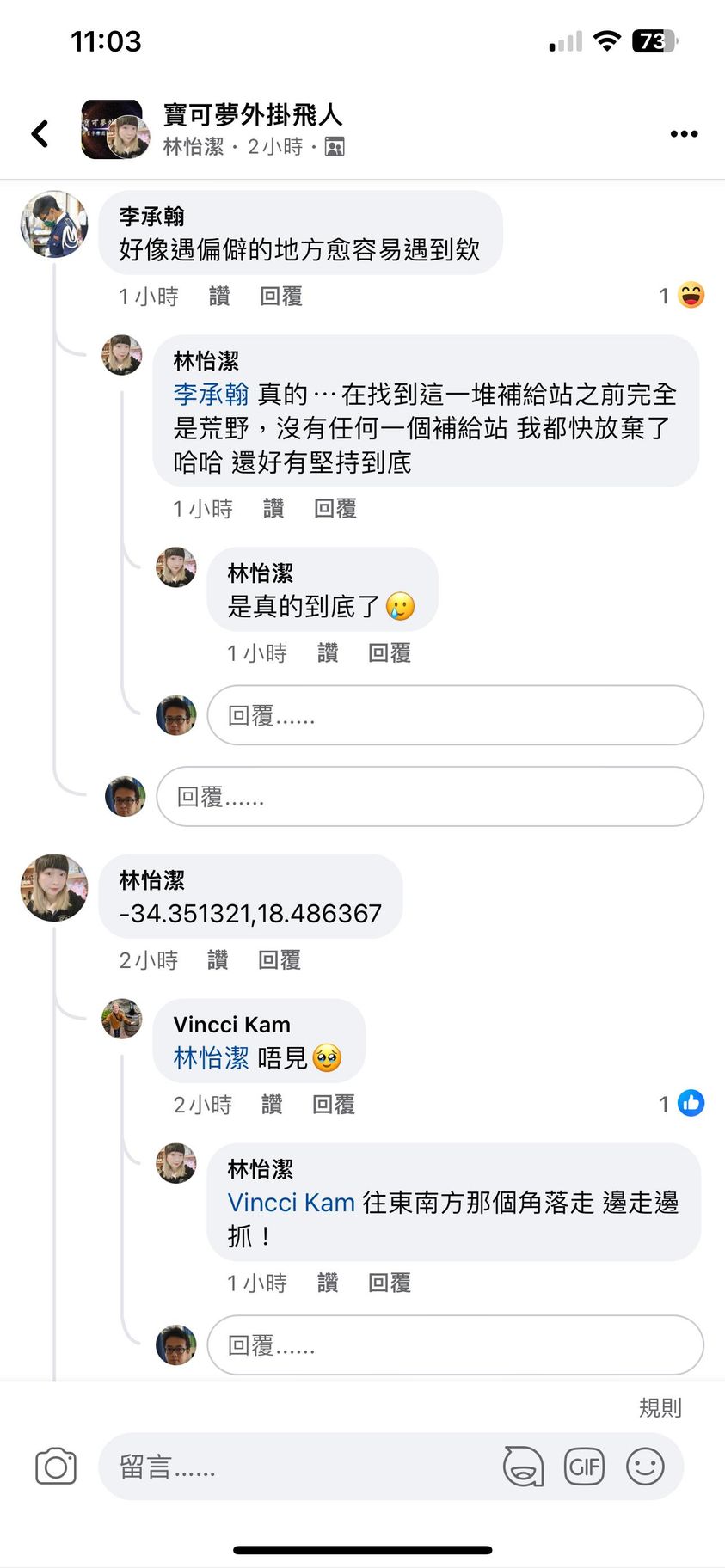725x1568 pixels.
Task: Tap the 留言 comment input box
Action: [x=301, y=1467]
